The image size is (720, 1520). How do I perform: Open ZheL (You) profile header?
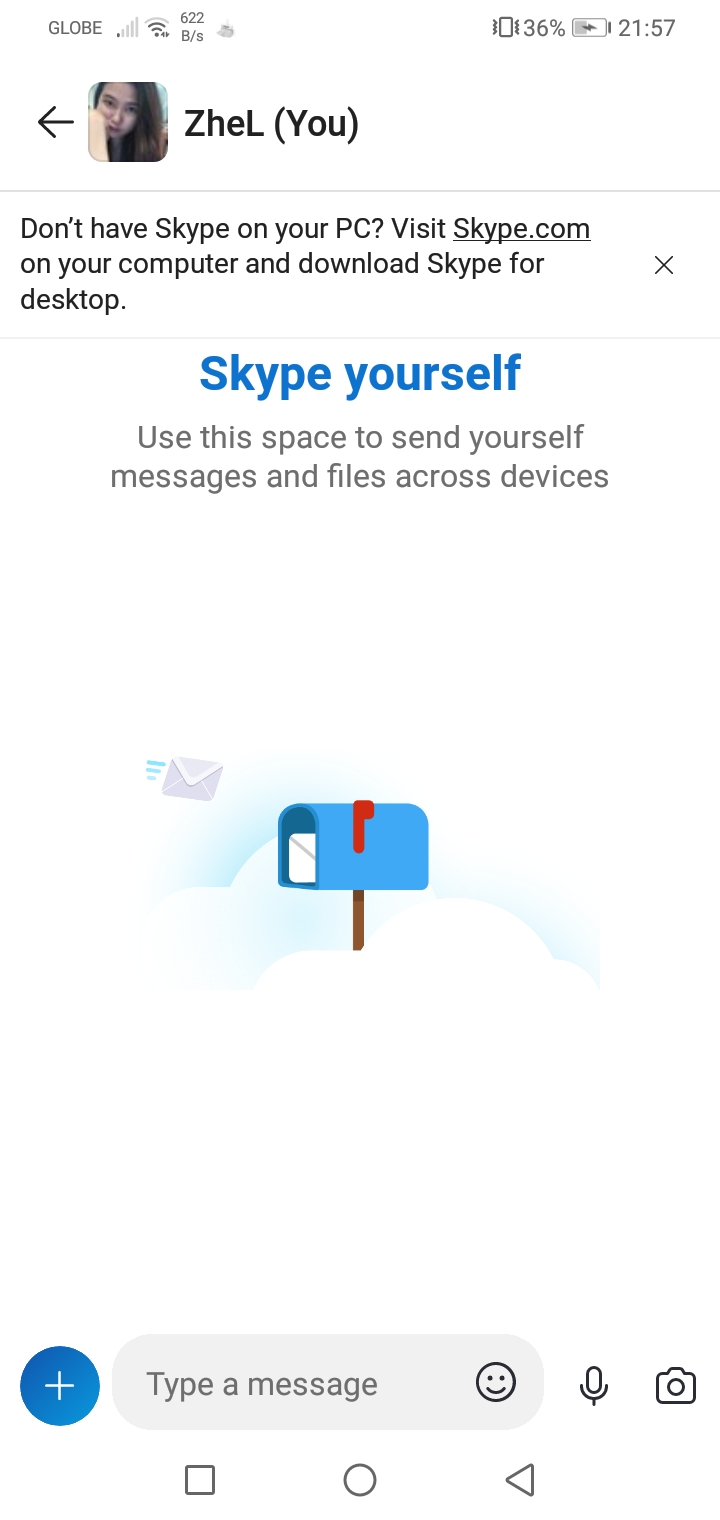coord(271,123)
